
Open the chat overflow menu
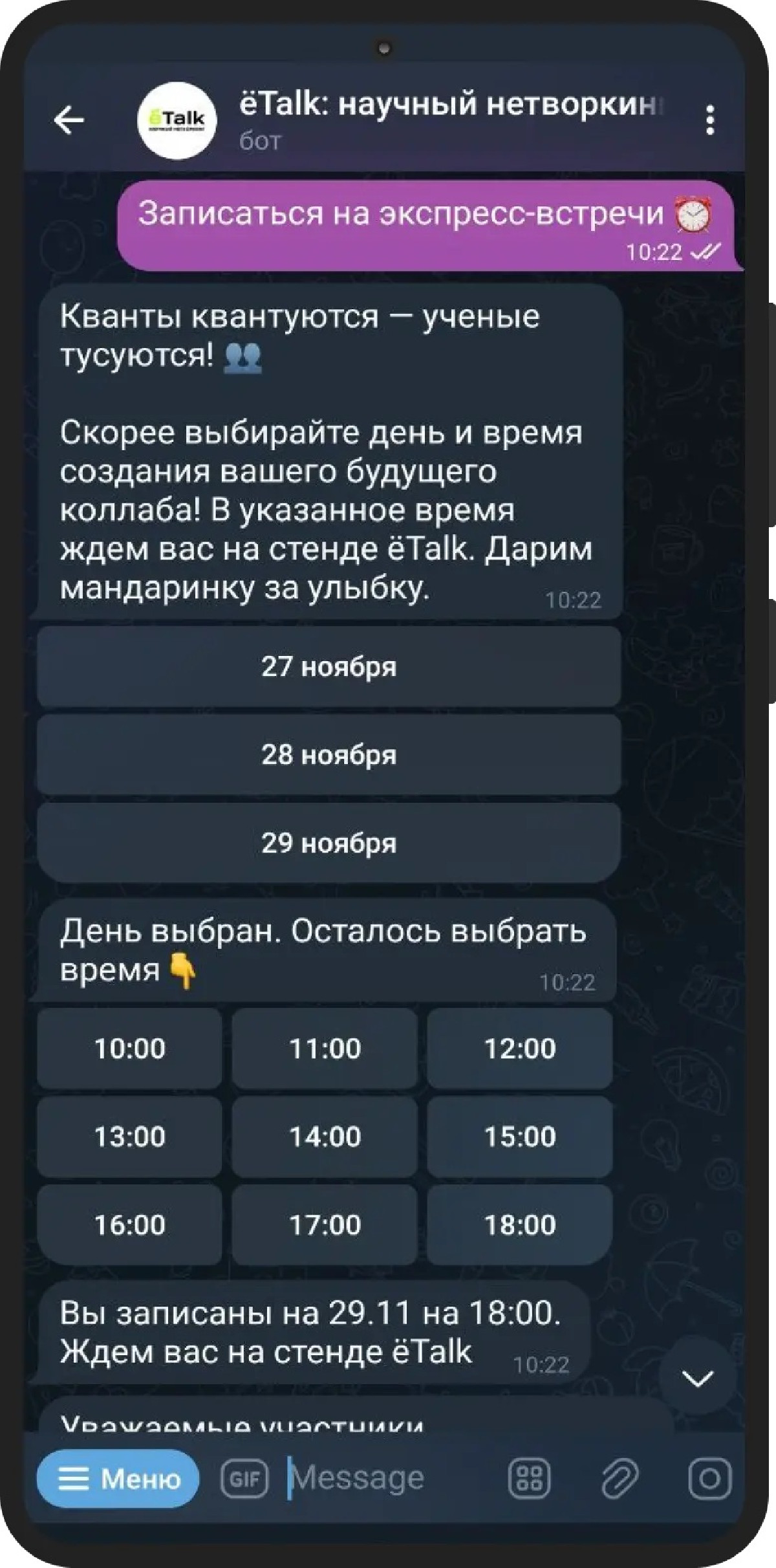point(710,120)
